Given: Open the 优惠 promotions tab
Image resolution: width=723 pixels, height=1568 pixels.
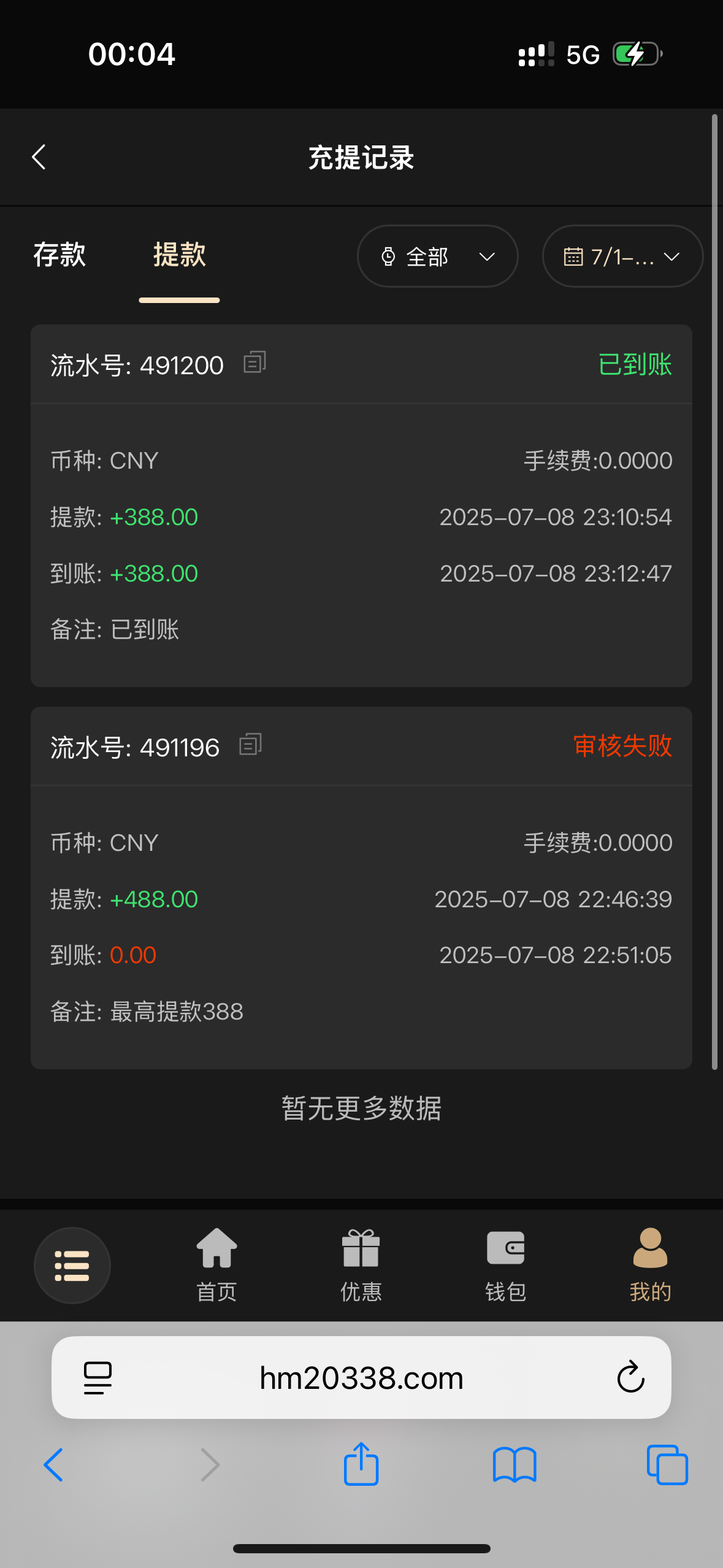Looking at the screenshot, I should point(361,1266).
